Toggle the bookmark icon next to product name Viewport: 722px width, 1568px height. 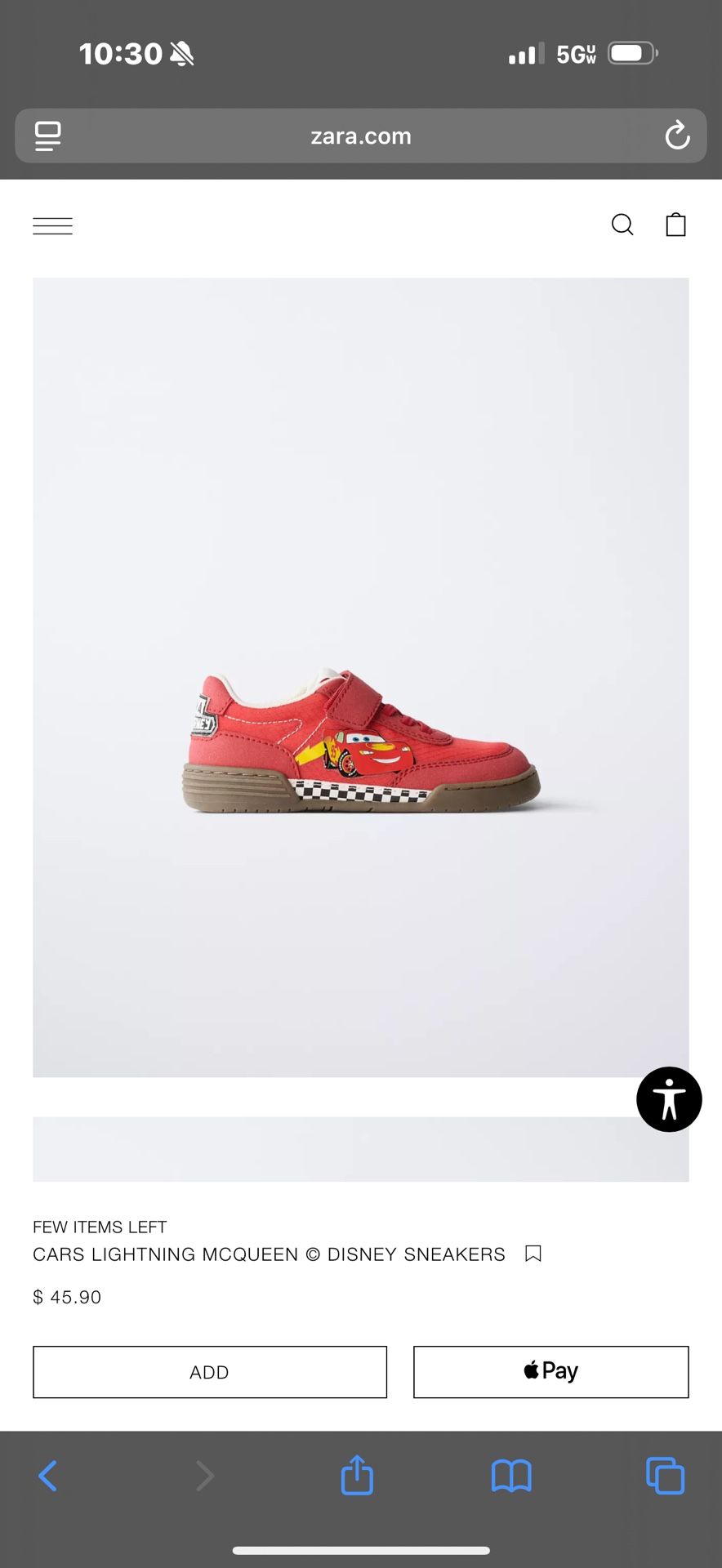pyautogui.click(x=533, y=1253)
